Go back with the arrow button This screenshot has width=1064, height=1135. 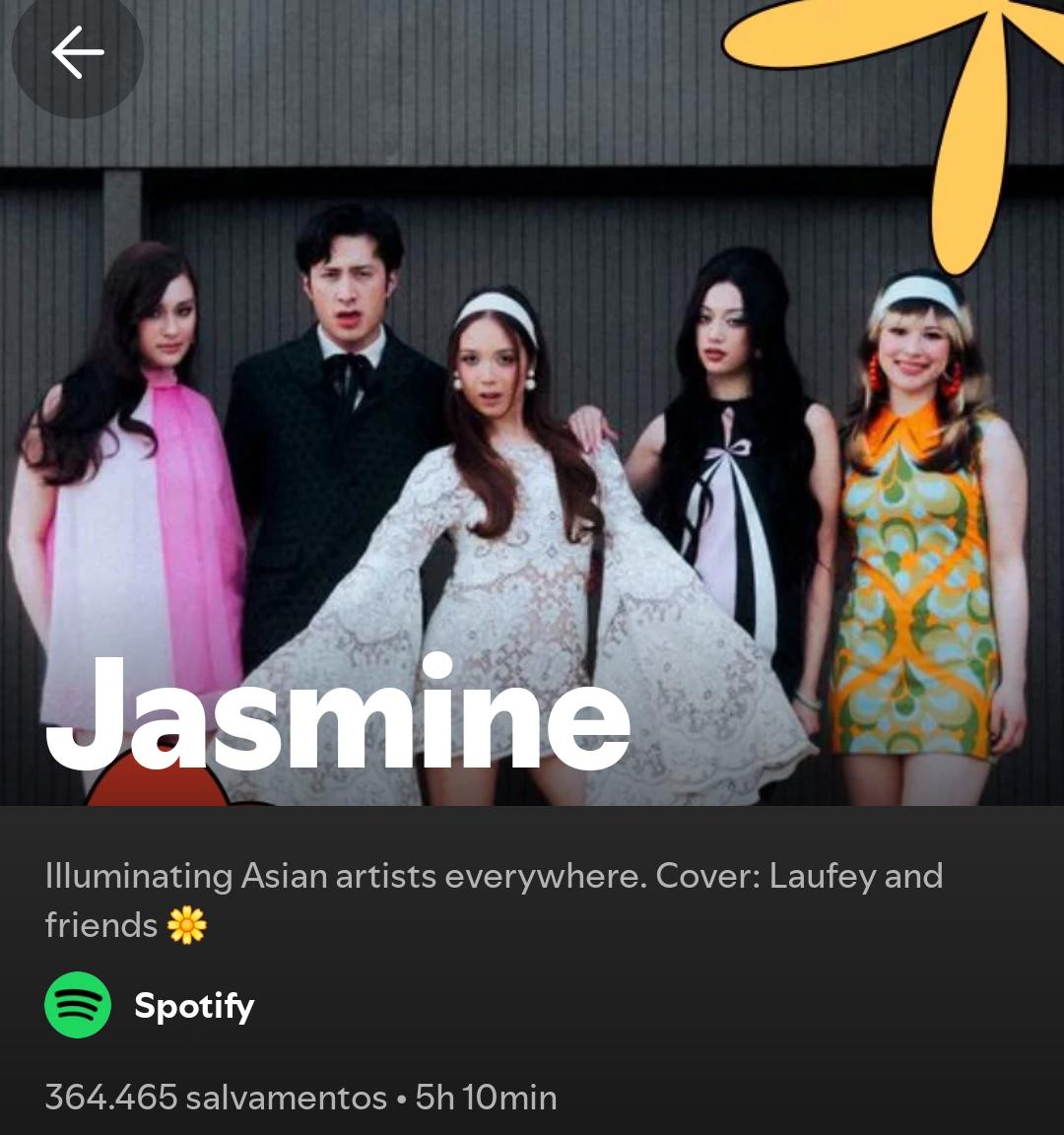pyautogui.click(x=78, y=52)
